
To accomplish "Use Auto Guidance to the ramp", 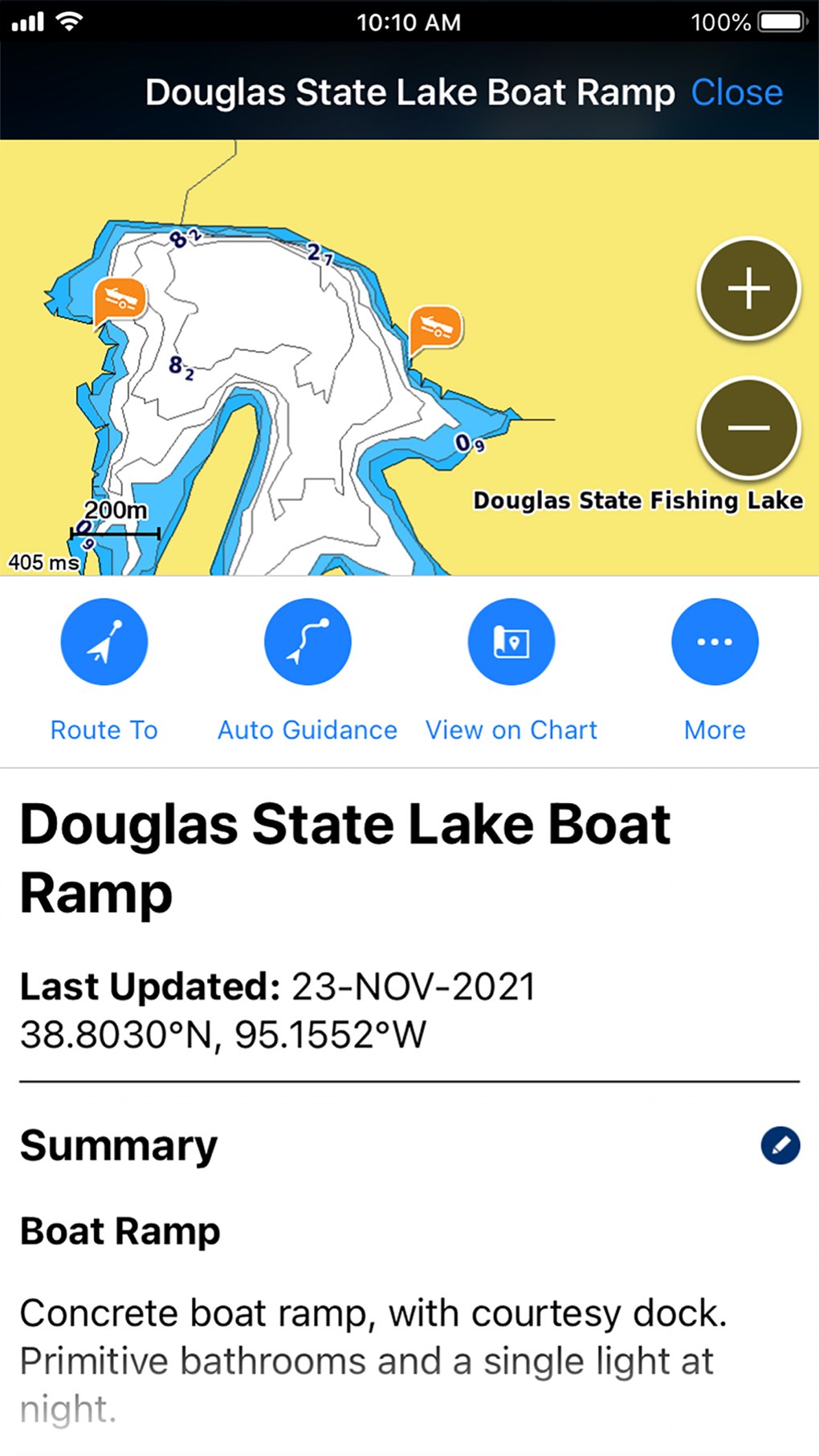I will pos(308,642).
